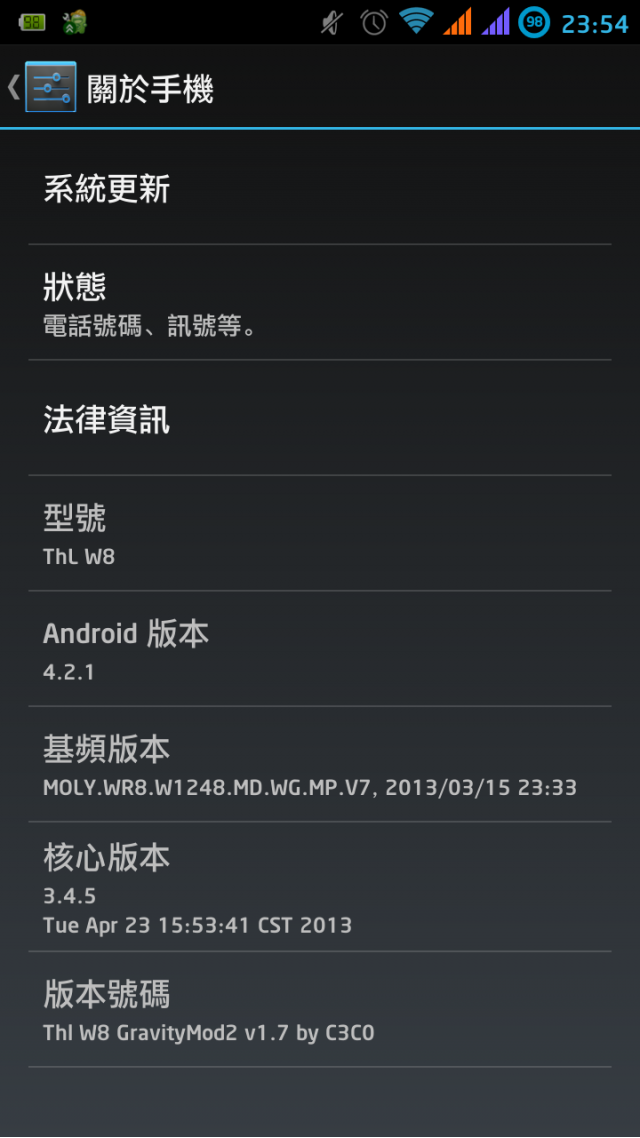
Task: Open 系統更新 system update
Action: click(320, 188)
